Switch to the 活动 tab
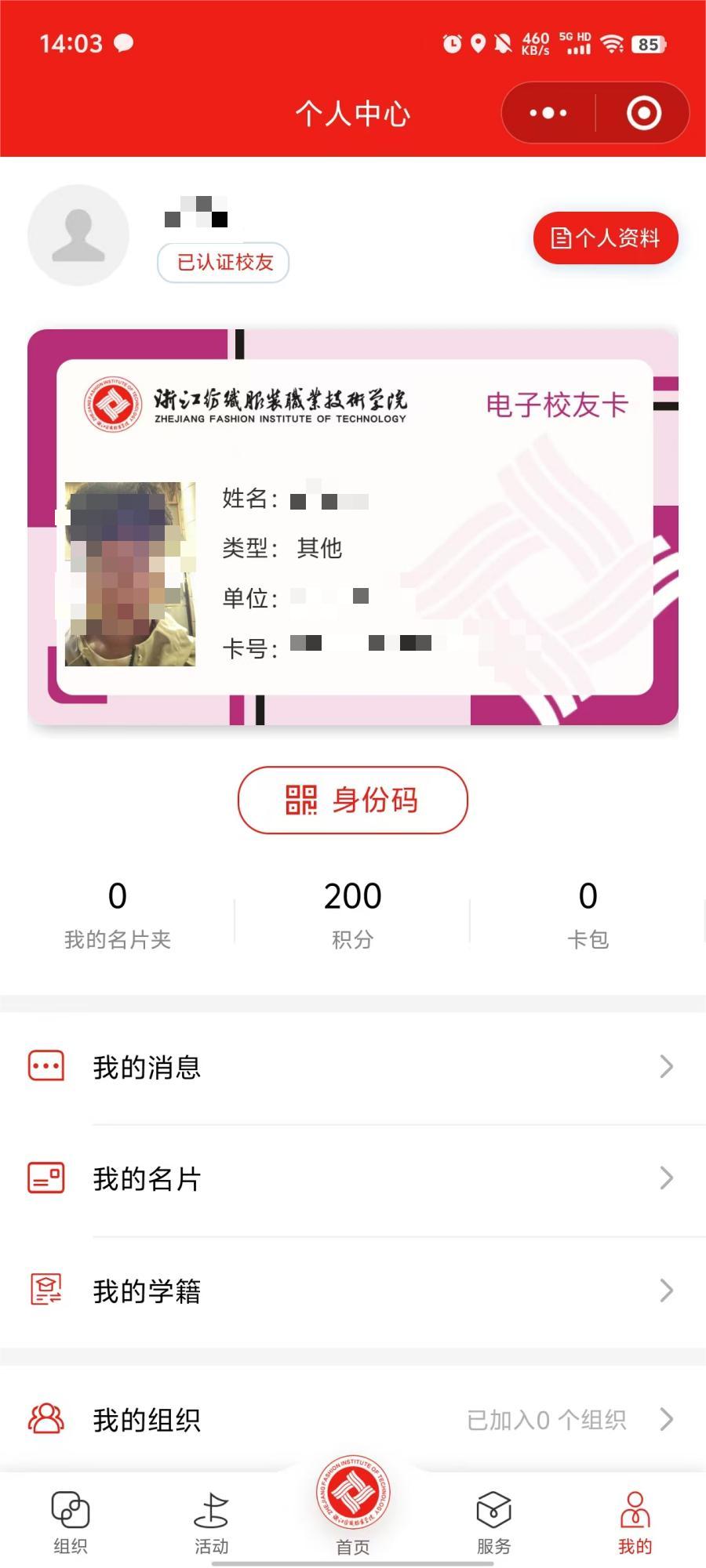 (x=211, y=1523)
